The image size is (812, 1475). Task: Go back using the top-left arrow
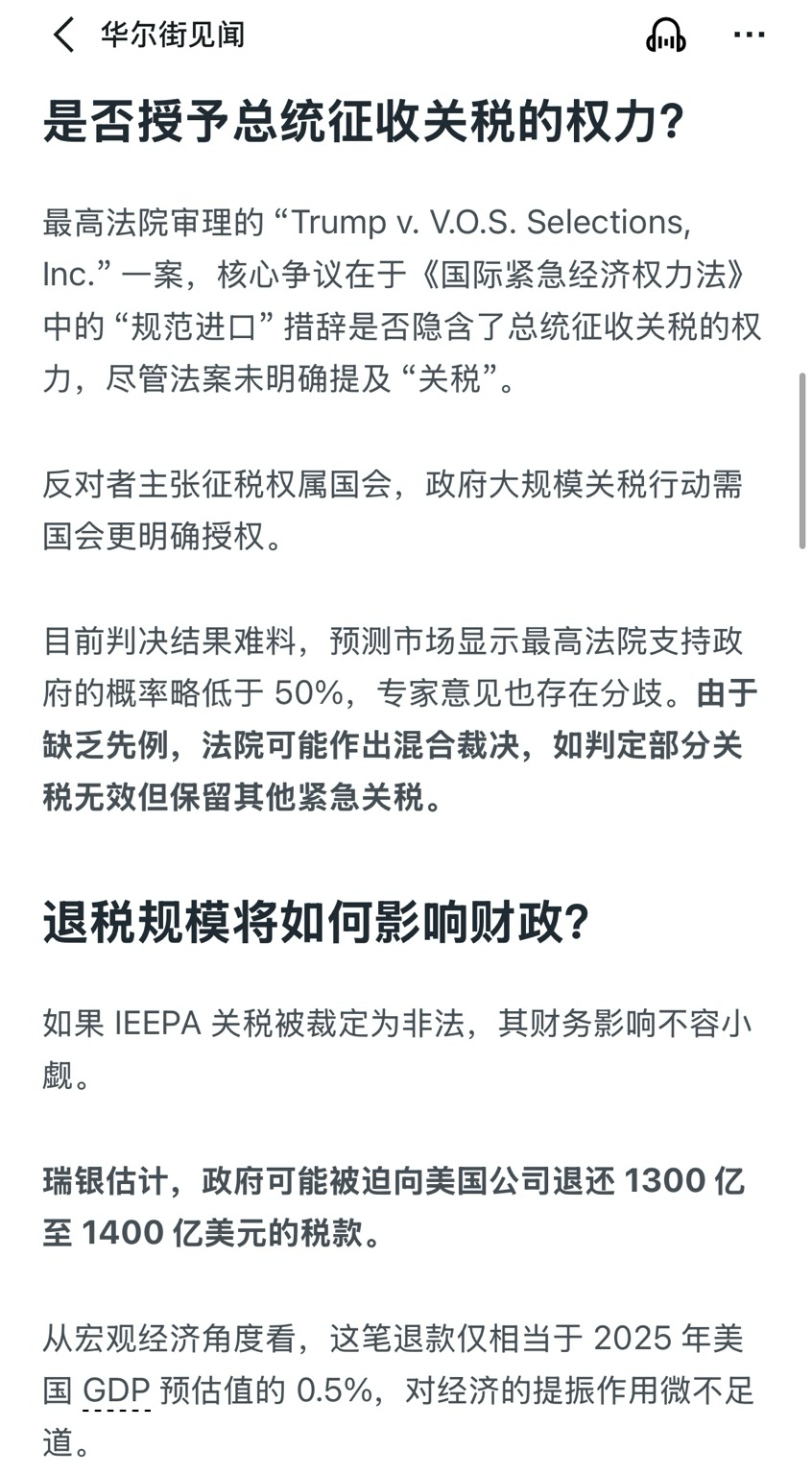tap(63, 36)
